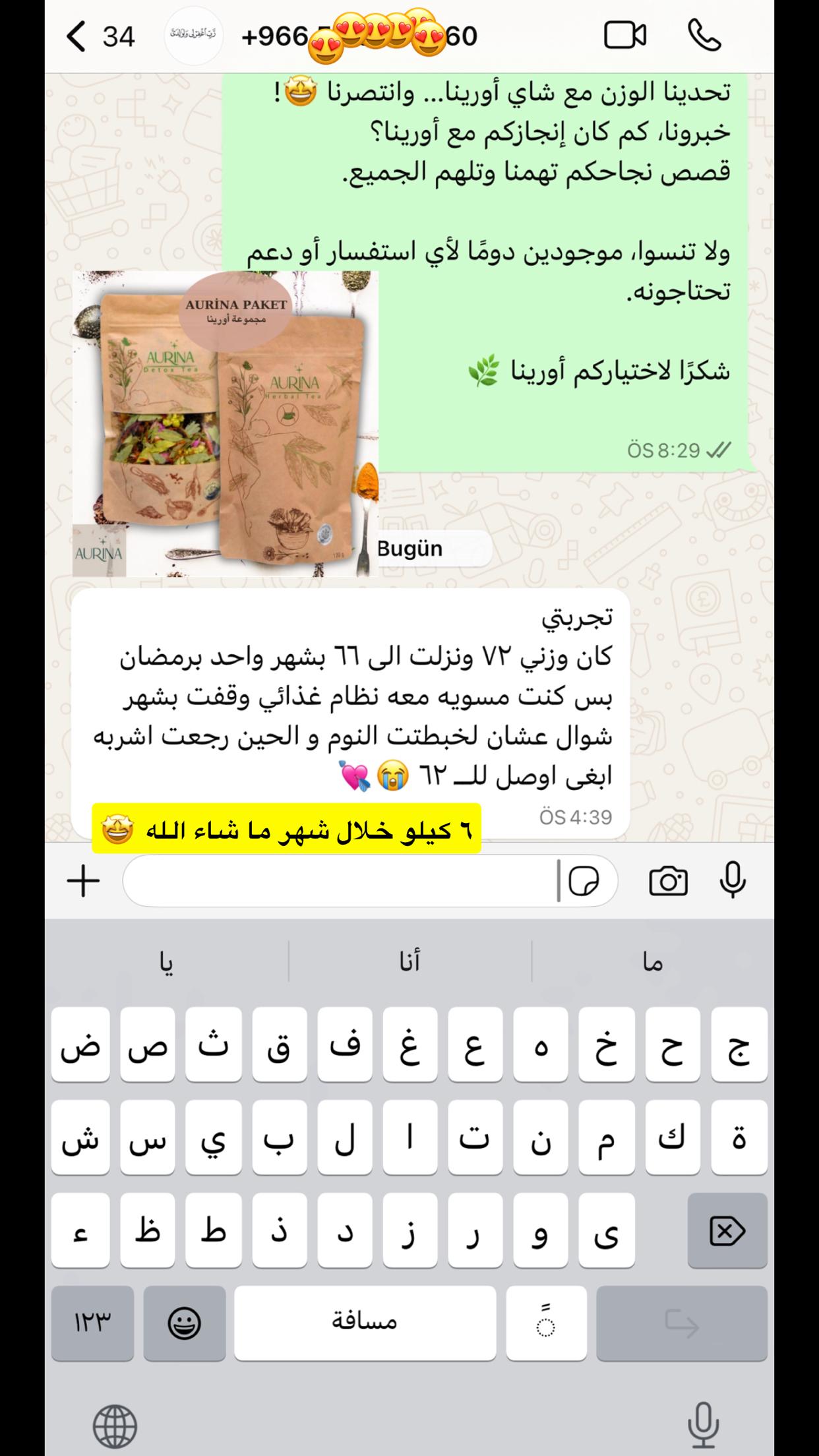Start a video call with this contact
819x1456 pixels.
tap(624, 36)
